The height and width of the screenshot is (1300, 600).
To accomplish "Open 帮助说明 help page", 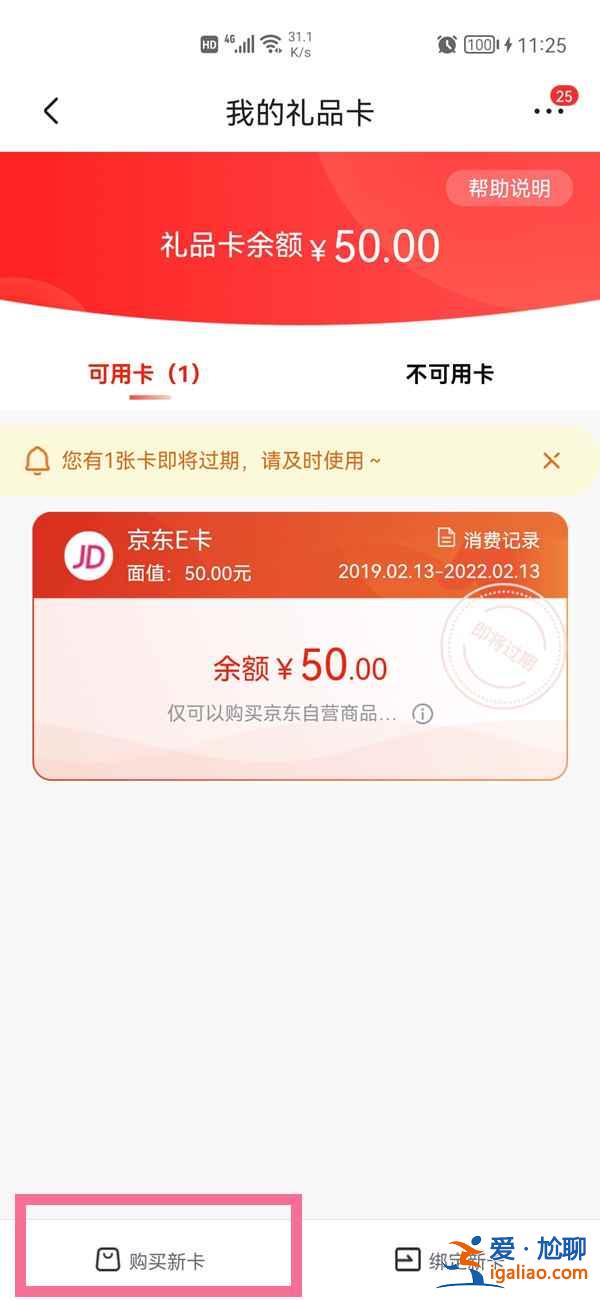I will tap(509, 188).
